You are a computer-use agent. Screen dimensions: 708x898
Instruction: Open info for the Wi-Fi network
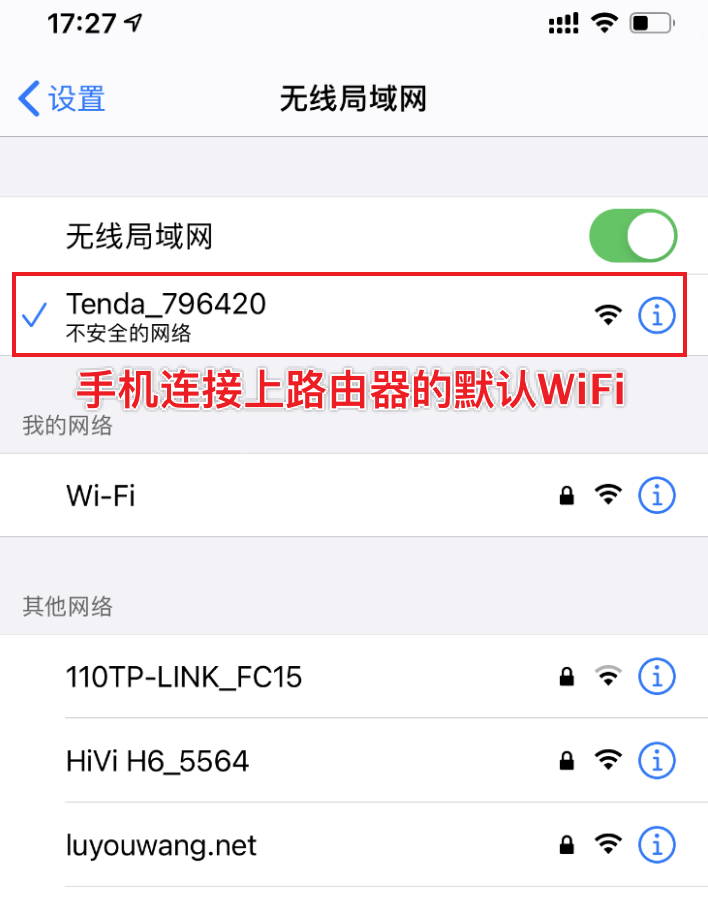657,495
